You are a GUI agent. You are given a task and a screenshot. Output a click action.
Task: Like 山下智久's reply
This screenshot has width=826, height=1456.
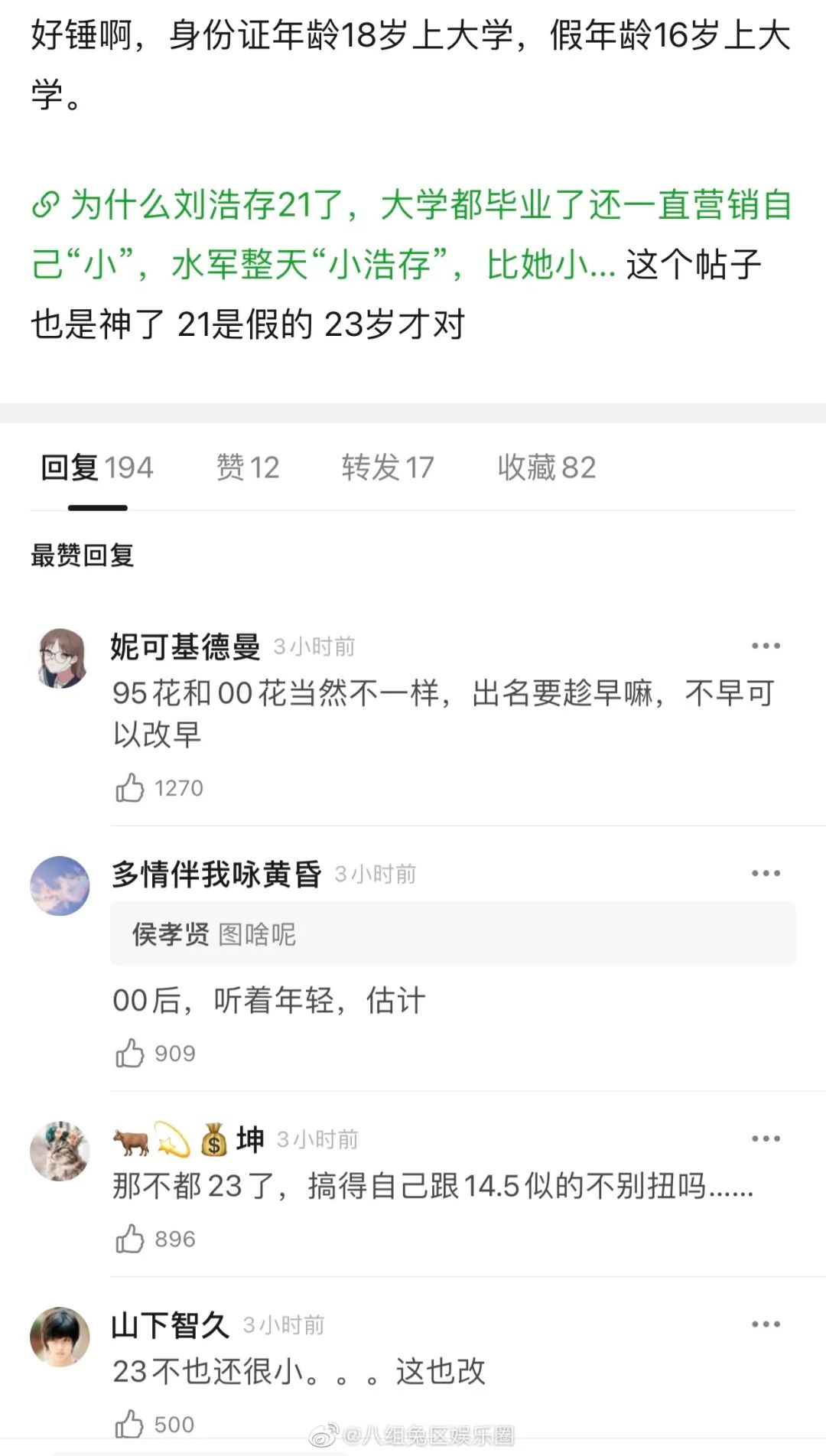click(130, 1425)
